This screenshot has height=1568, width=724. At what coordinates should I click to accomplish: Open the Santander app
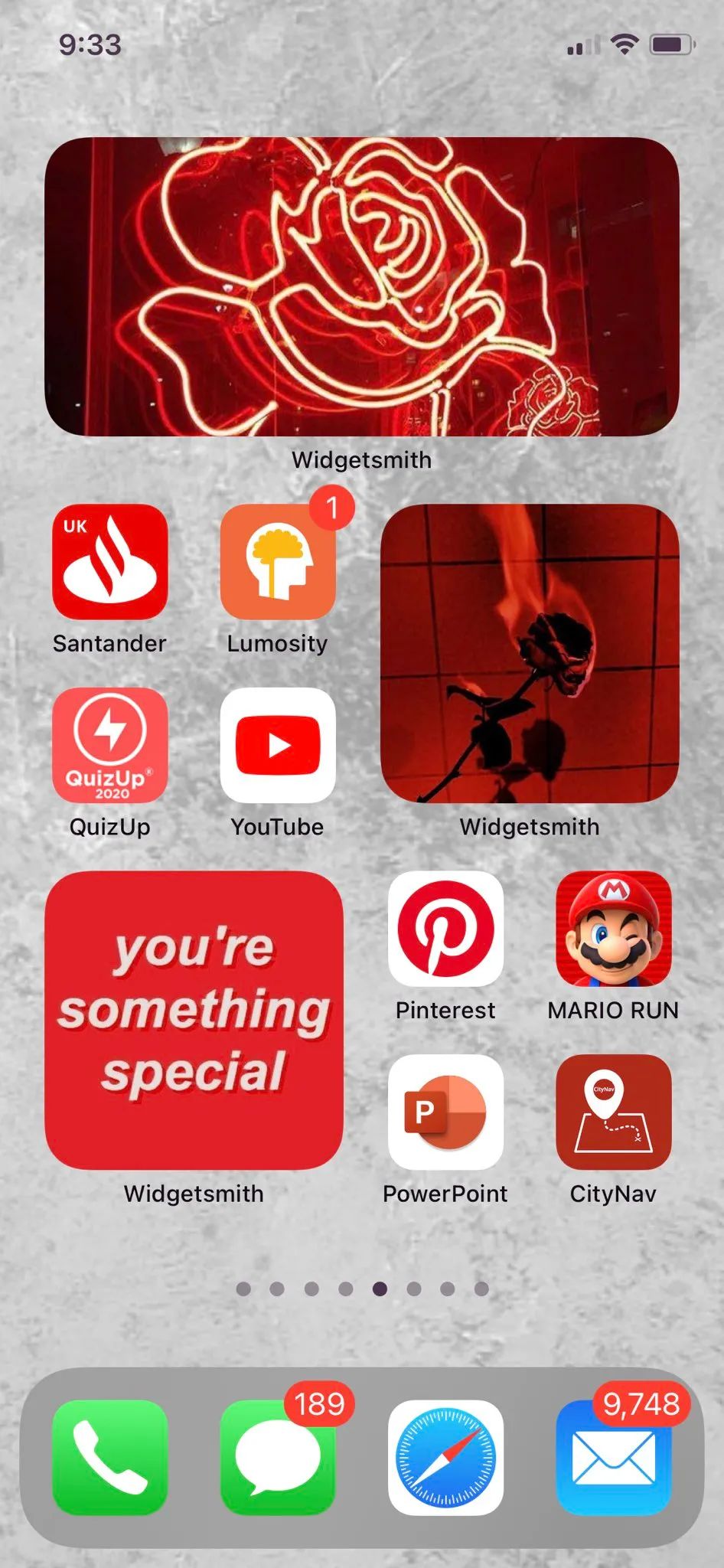(x=109, y=561)
